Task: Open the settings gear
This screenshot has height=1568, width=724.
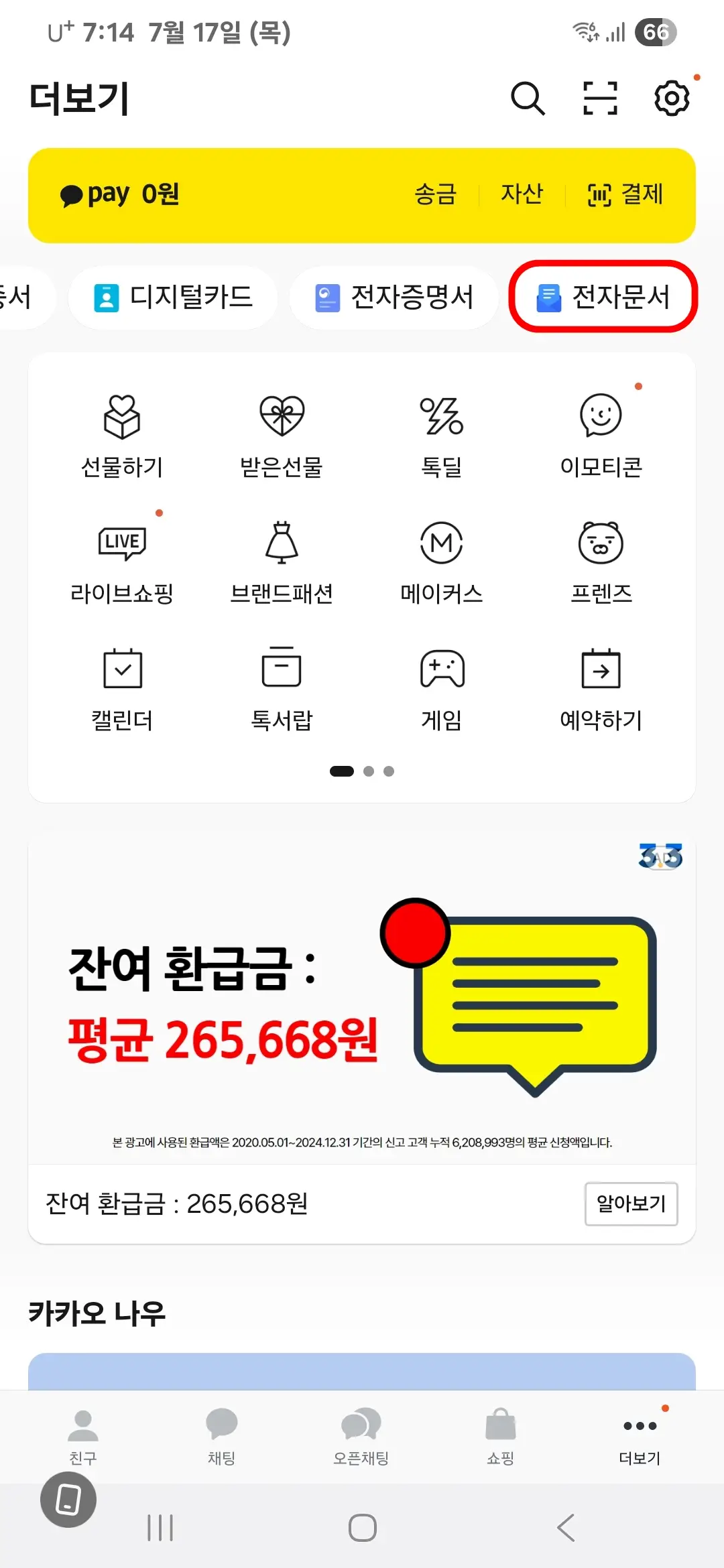Action: click(x=671, y=98)
